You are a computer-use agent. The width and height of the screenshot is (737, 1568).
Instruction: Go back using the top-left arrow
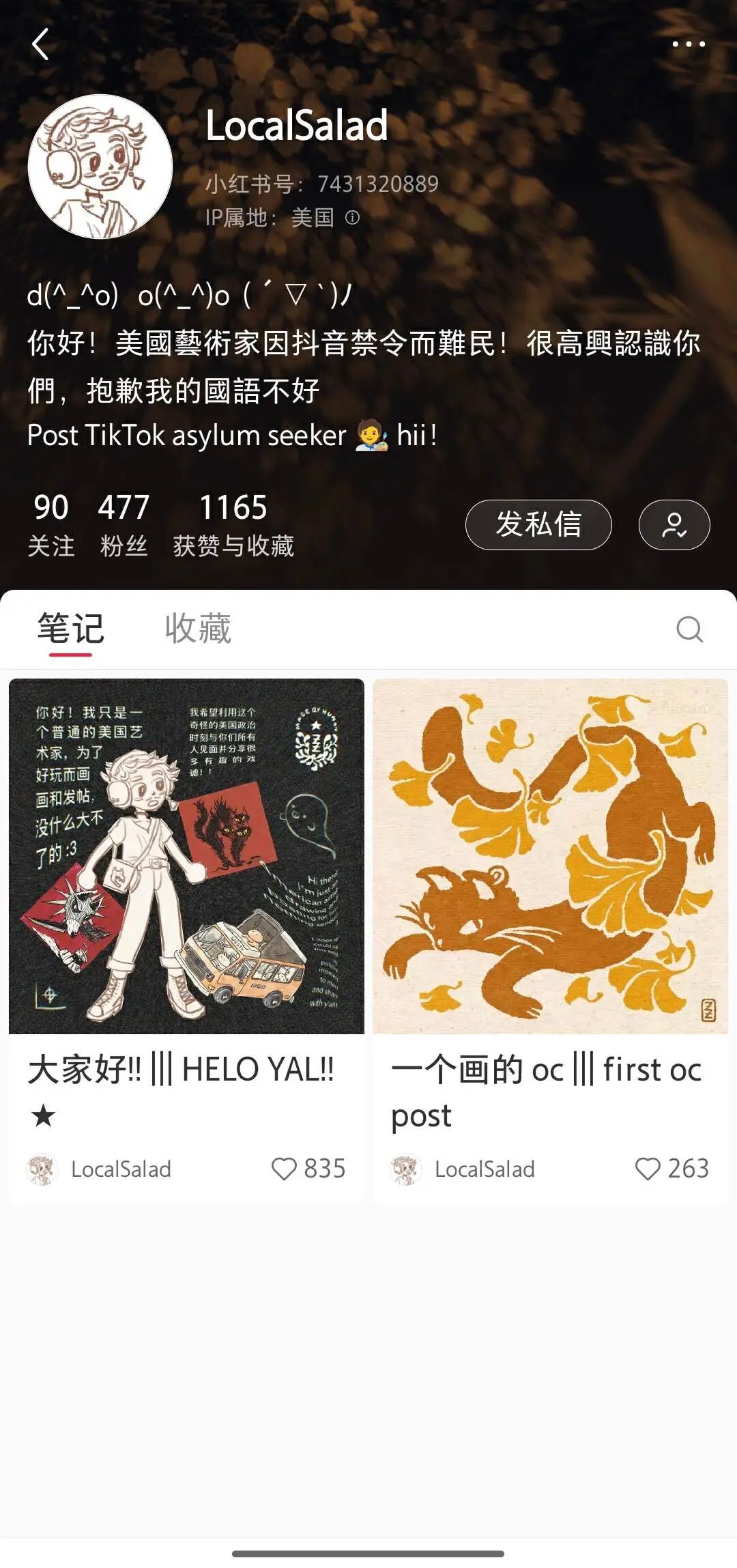(41, 45)
